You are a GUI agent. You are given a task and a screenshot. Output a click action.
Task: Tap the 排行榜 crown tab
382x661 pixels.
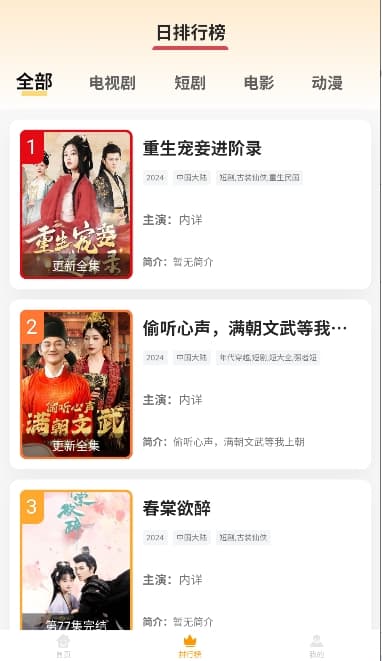pyautogui.click(x=190, y=646)
